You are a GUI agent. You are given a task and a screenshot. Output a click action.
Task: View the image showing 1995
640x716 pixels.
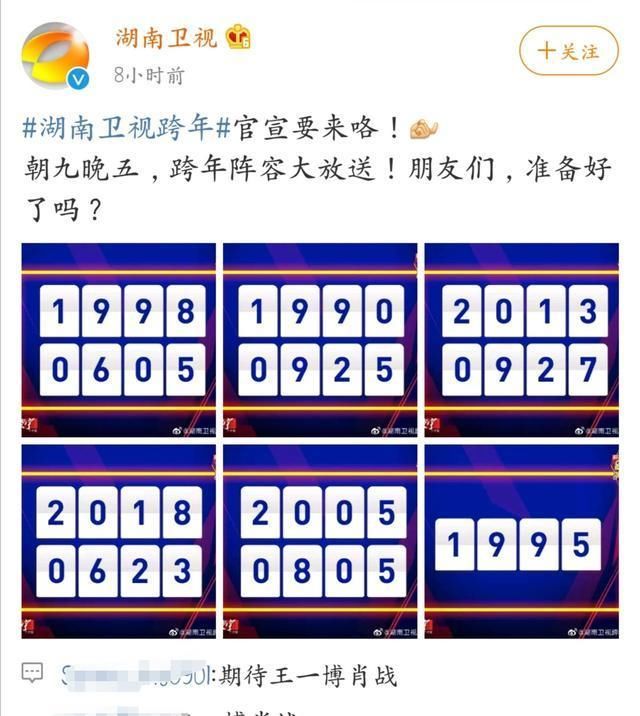[x=521, y=542]
